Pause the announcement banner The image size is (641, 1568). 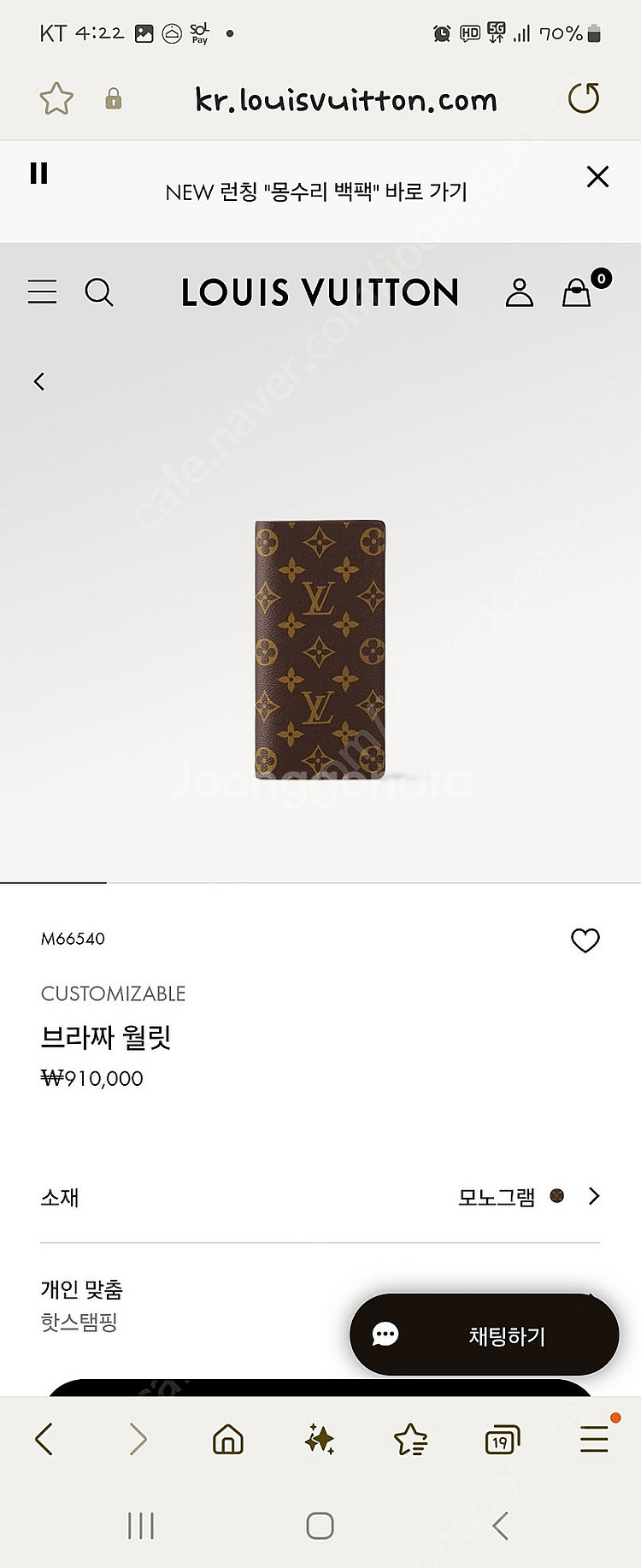coord(38,174)
